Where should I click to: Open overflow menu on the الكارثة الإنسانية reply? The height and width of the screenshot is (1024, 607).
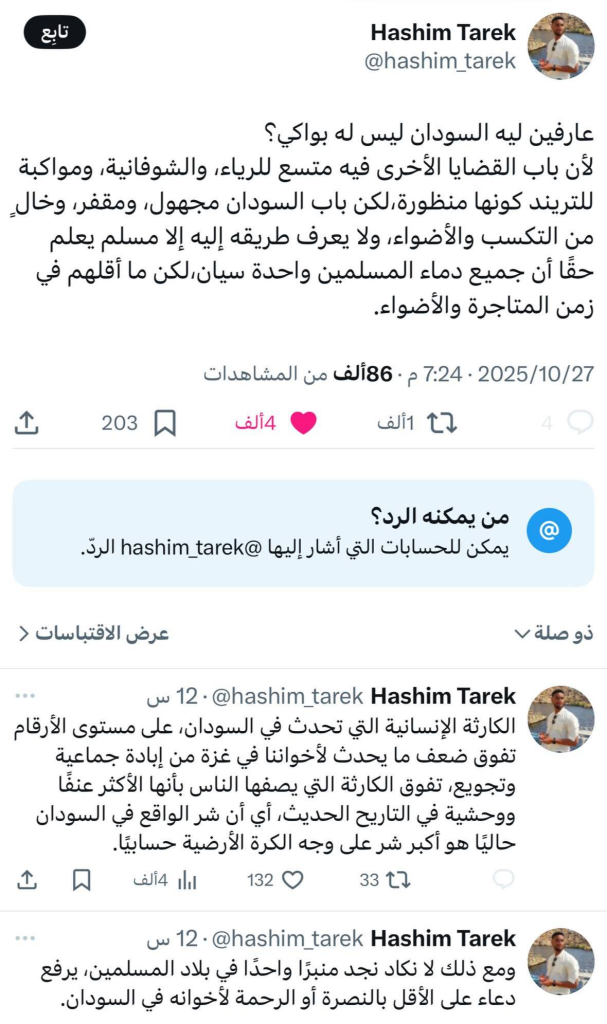click(x=26, y=696)
